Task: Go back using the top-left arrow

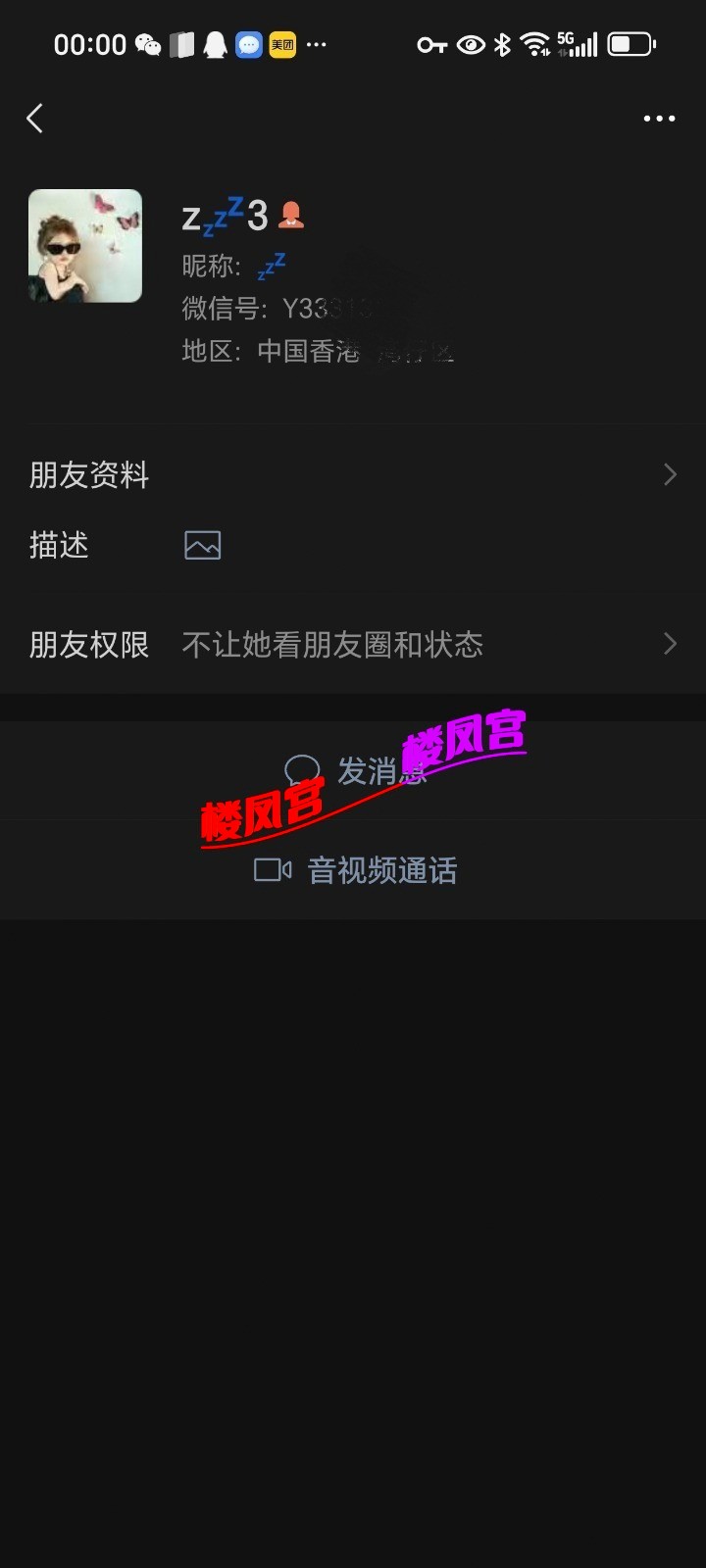Action: click(35, 119)
